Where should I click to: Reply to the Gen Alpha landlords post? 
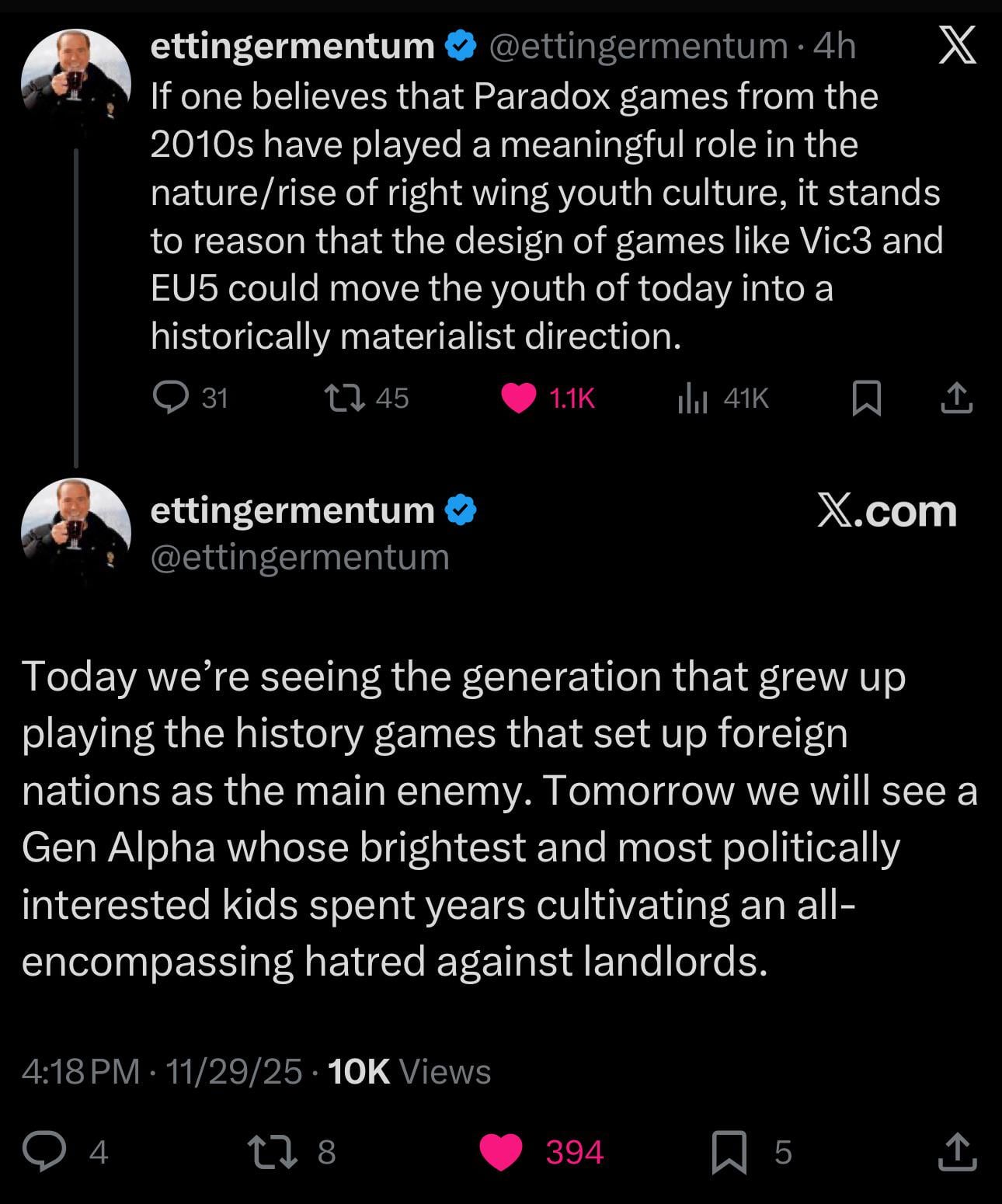(44, 1151)
